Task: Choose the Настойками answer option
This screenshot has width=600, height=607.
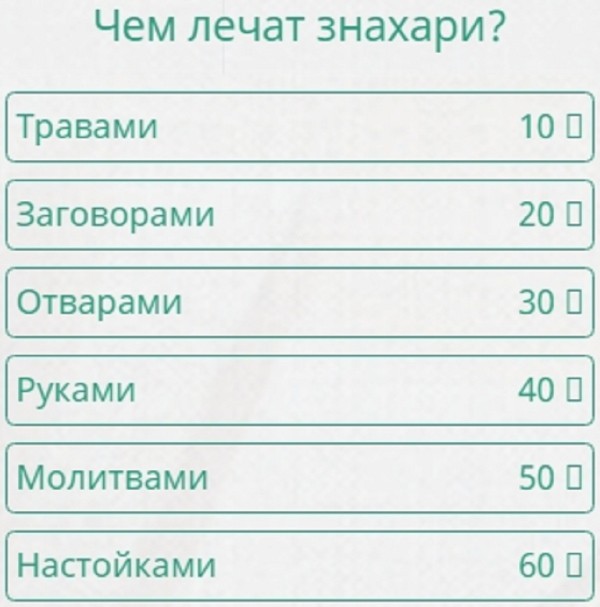Action: 300,565
